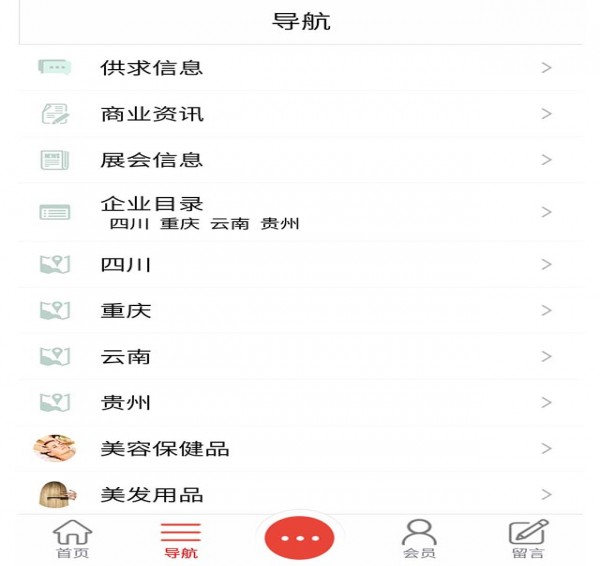This screenshot has height=566, width=600.
Task: Open 美发用品 category
Action: [300, 494]
